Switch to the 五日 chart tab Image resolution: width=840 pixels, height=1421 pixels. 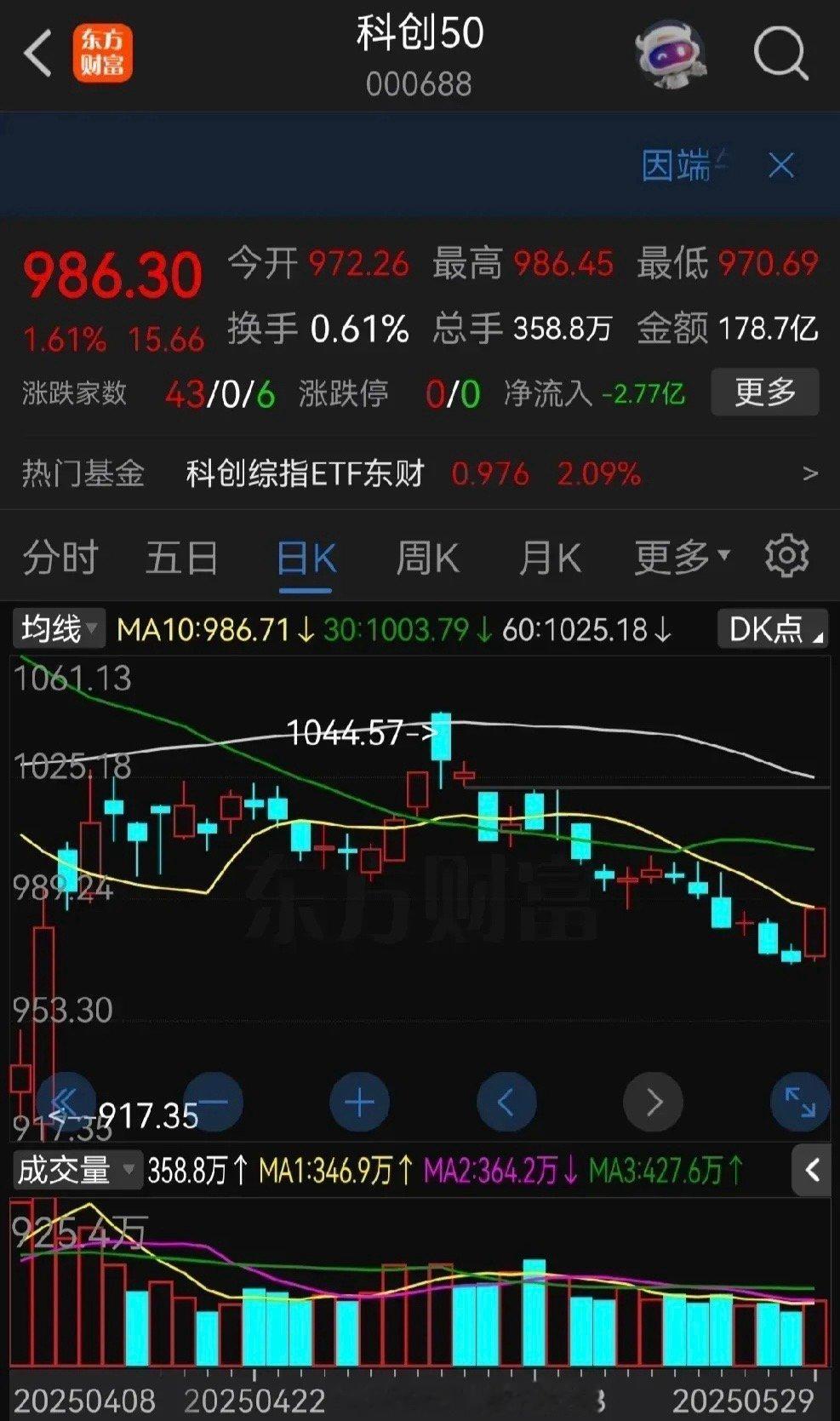click(182, 558)
